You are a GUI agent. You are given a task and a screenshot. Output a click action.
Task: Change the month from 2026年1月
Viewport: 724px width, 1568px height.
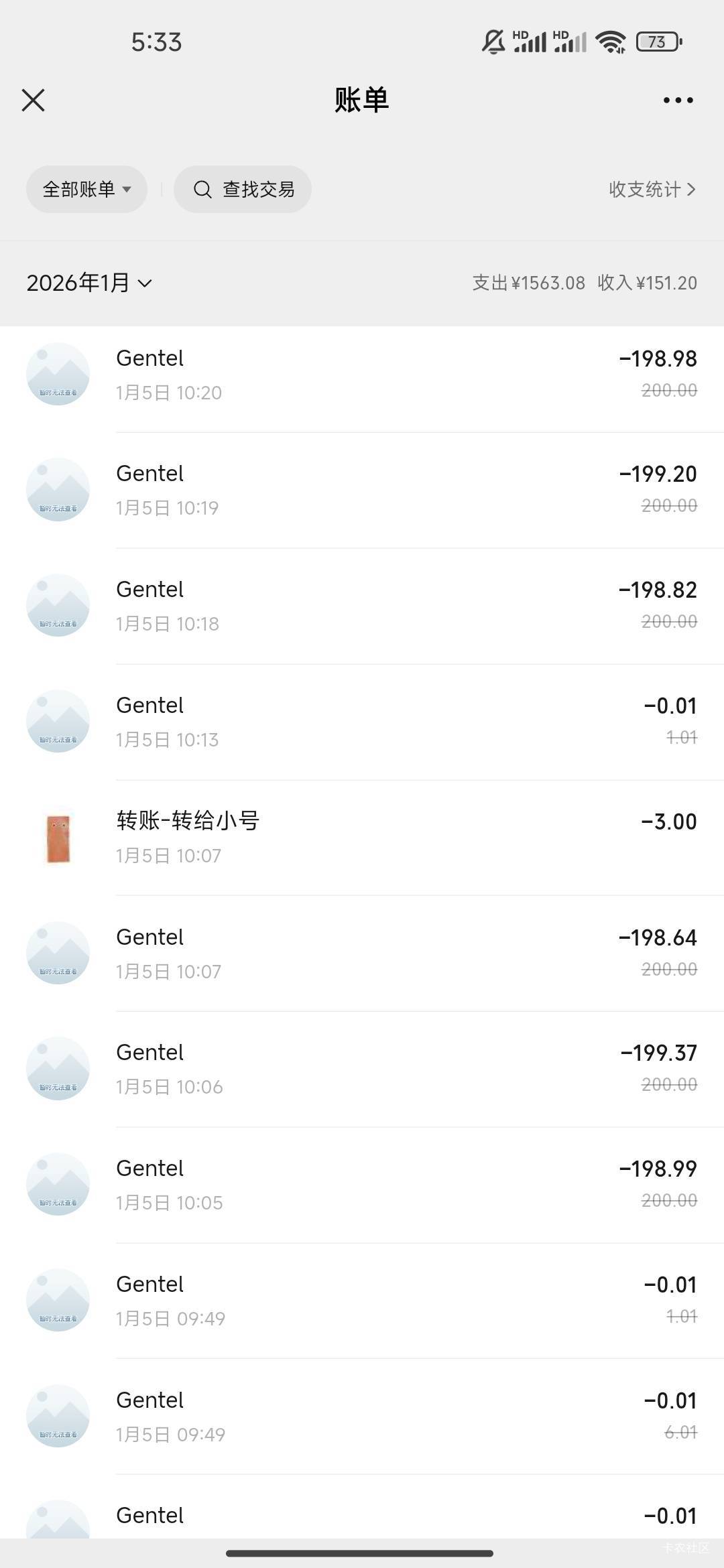[89, 283]
